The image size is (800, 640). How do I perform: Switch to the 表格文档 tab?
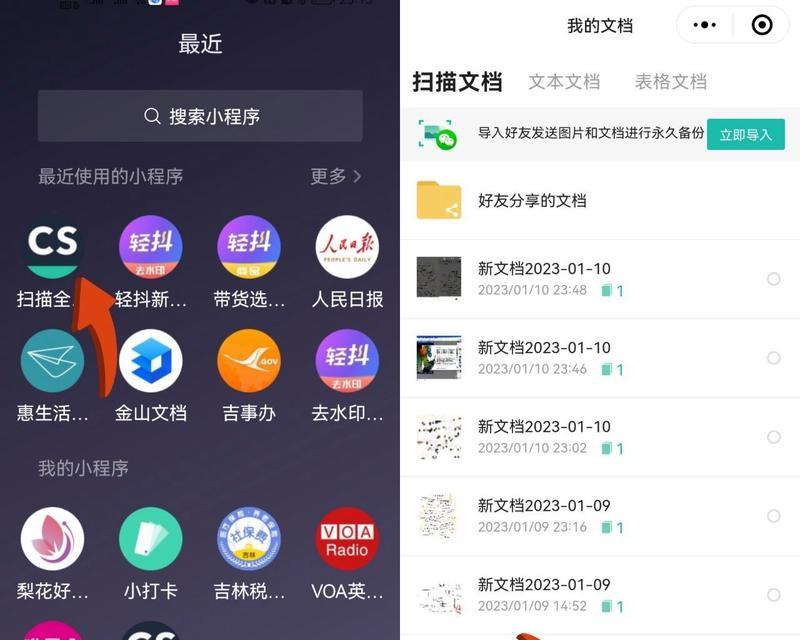coord(670,82)
